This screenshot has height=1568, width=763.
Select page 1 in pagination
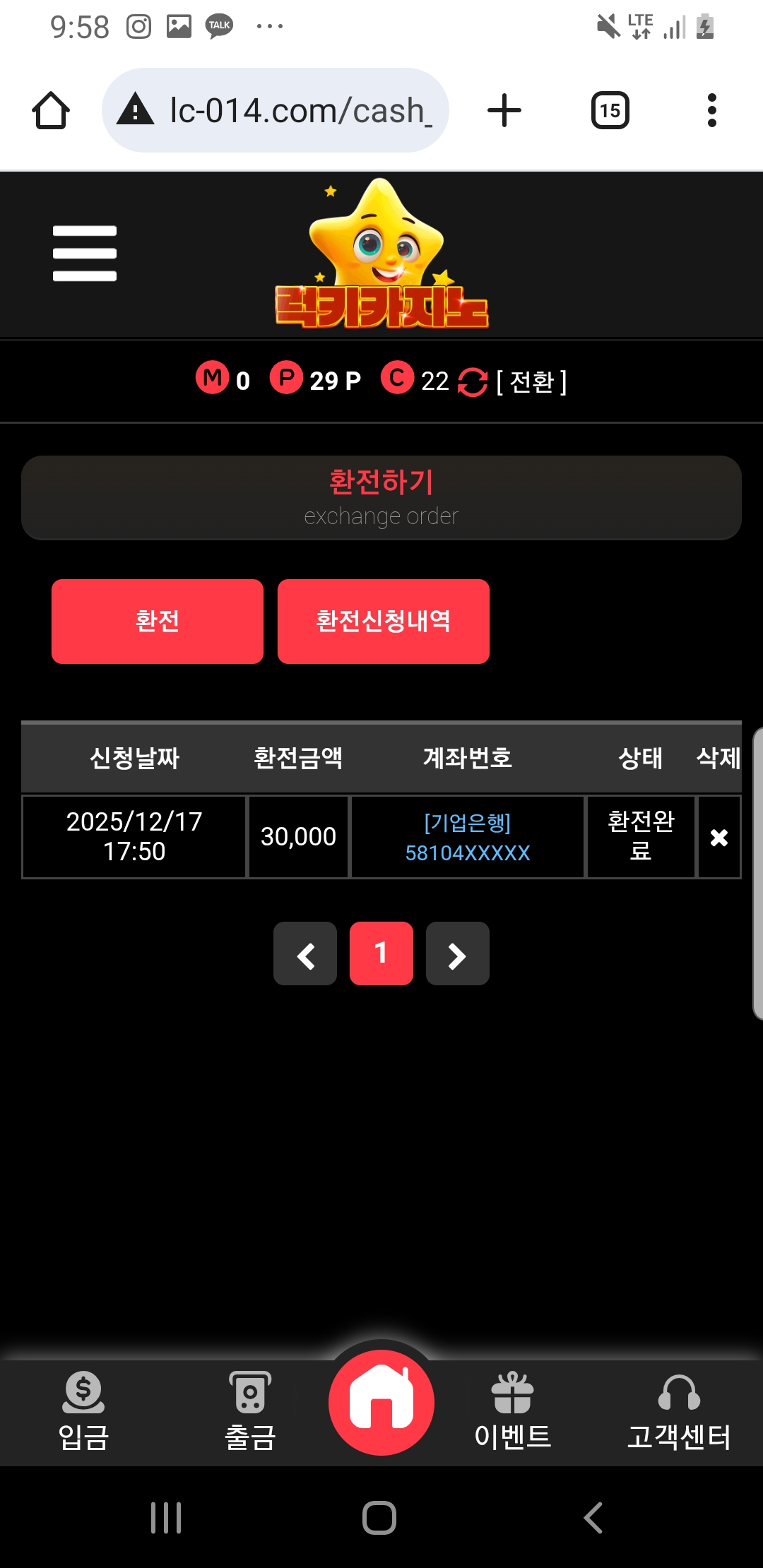coord(381,954)
